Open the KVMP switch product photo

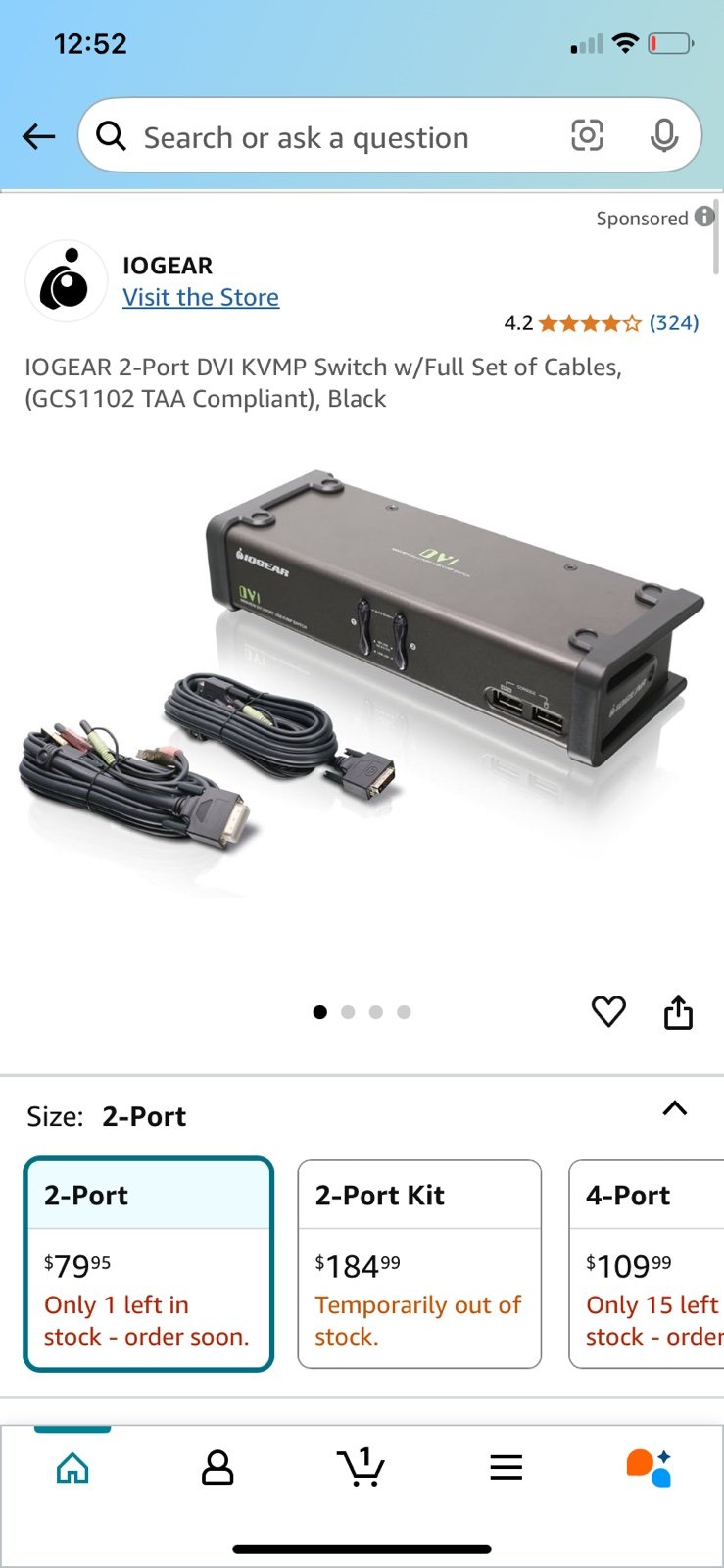[362, 682]
